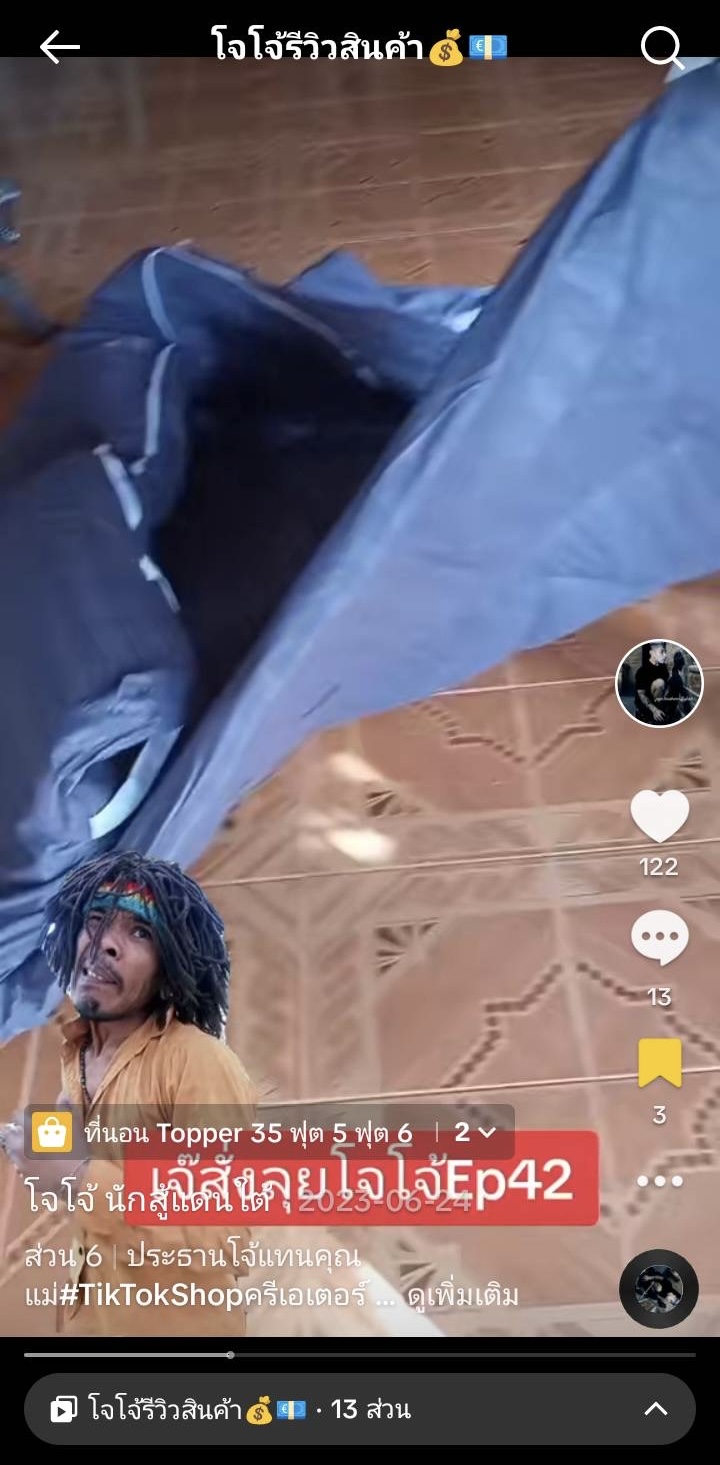Go back with the top arrow
Viewport: 720px width, 1465px height.
59,46
